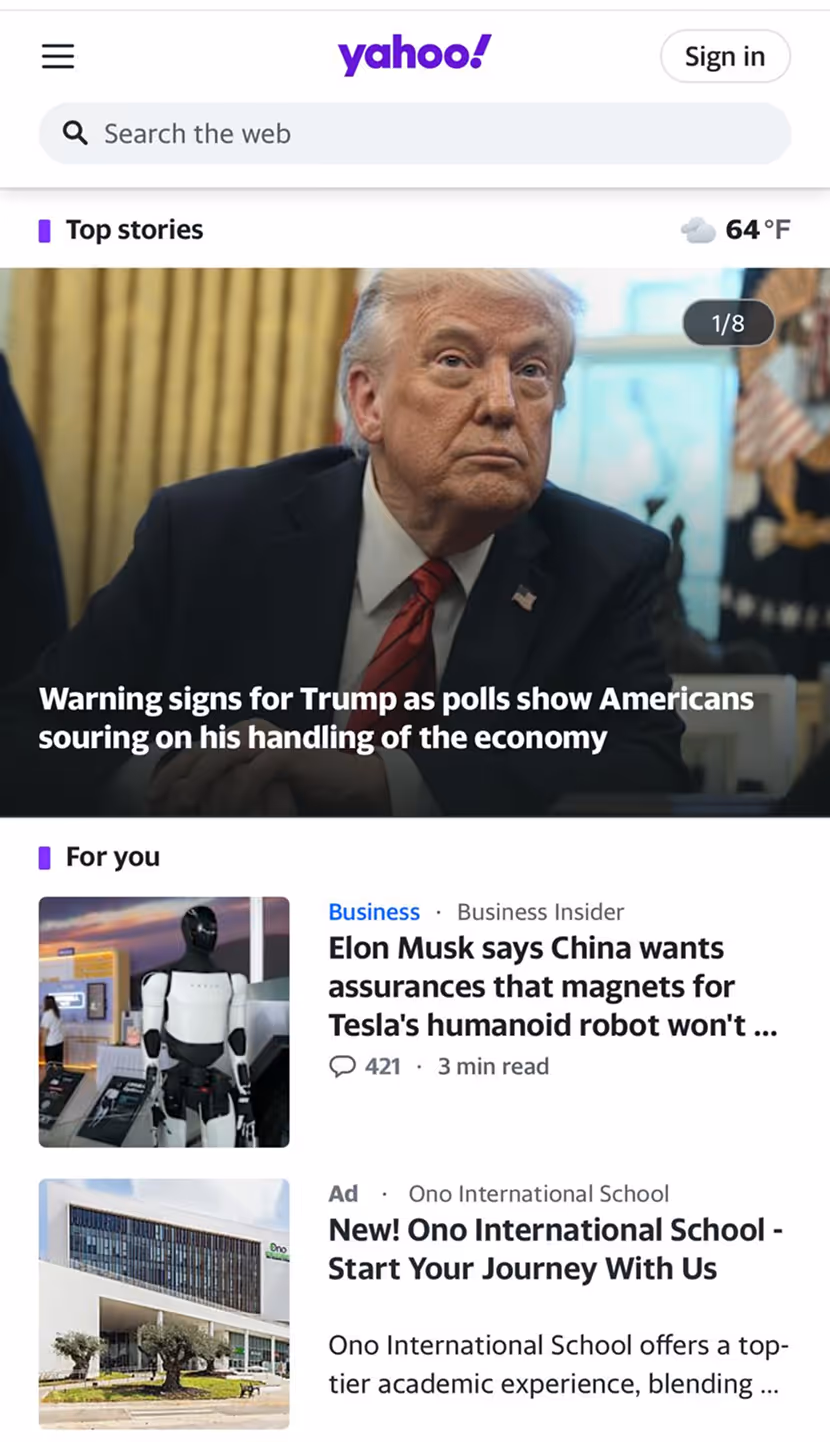Screen dimensions: 830x1442
Task: Go to Yahoo home via the logo
Action: coord(415,55)
